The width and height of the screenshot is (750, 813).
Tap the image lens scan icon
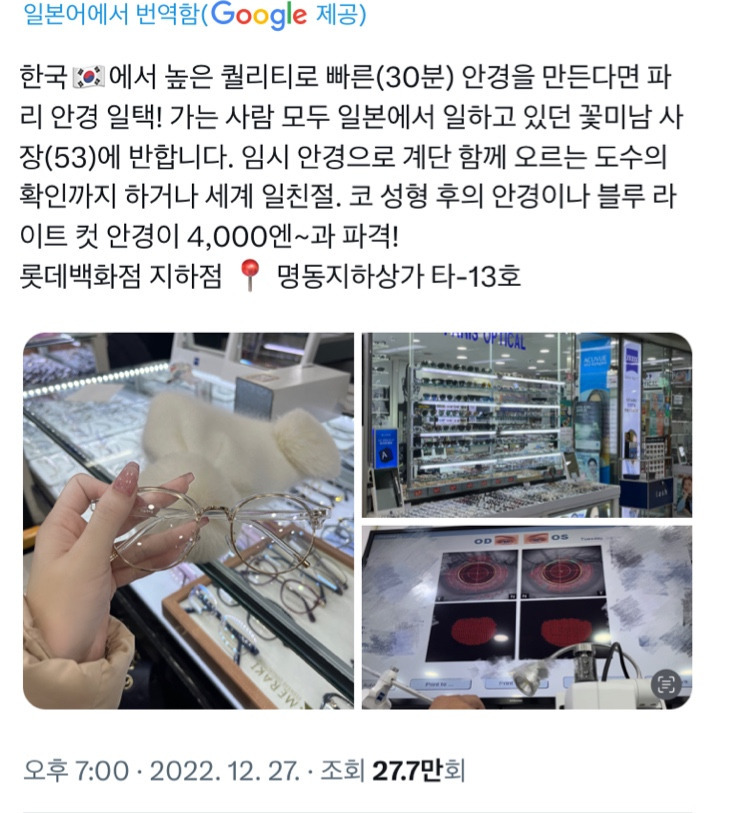click(x=665, y=684)
